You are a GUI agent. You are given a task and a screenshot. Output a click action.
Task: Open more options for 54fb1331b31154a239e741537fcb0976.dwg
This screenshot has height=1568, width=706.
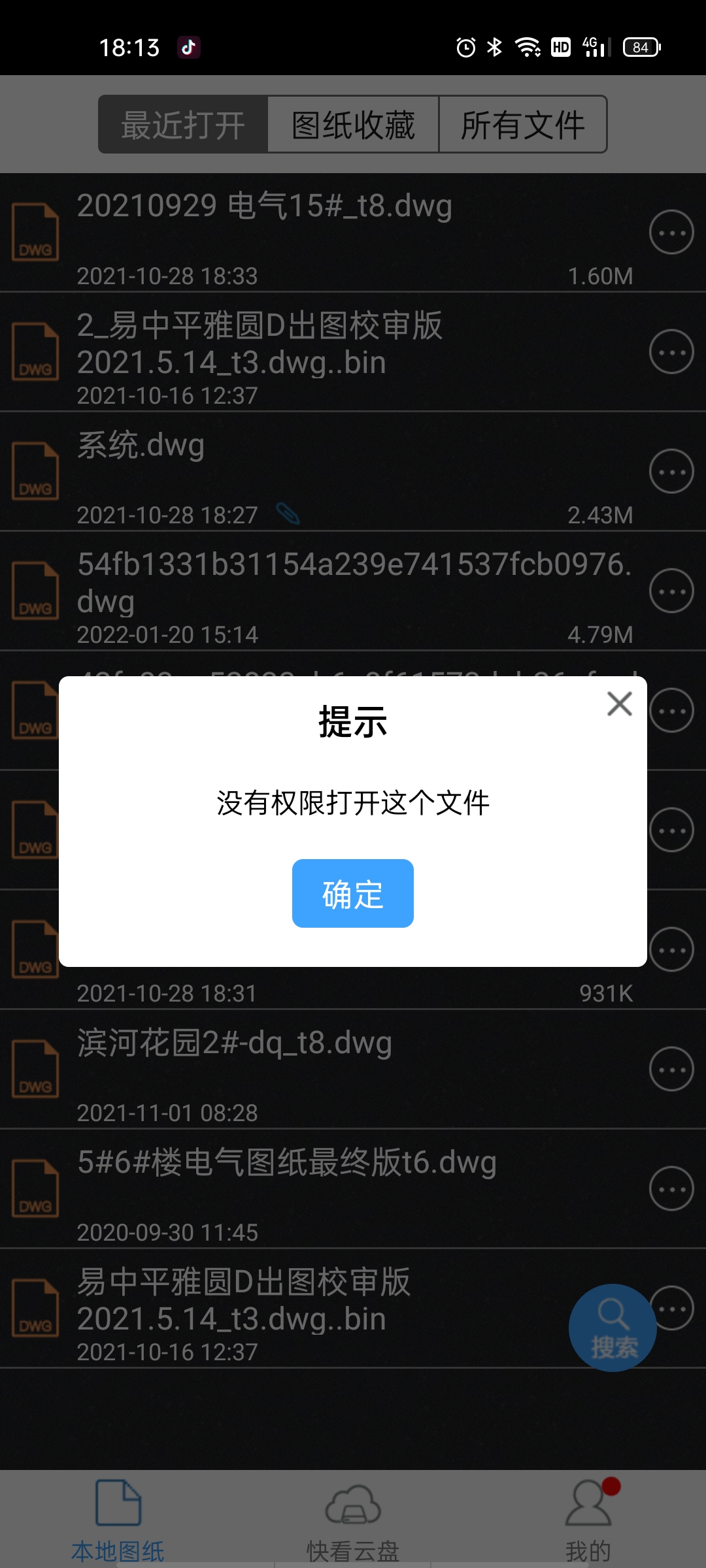click(x=671, y=591)
